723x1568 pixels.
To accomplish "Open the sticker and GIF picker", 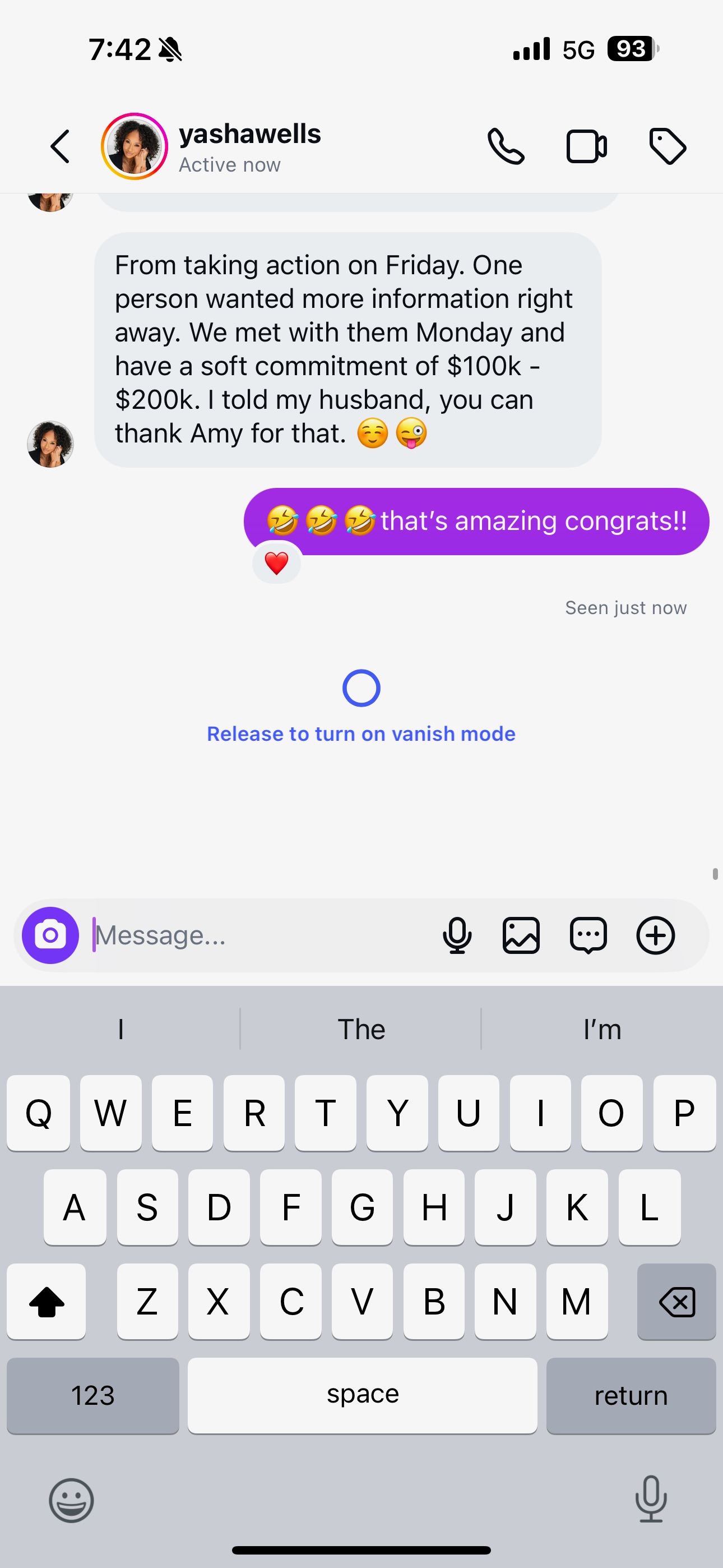I will coord(588,935).
